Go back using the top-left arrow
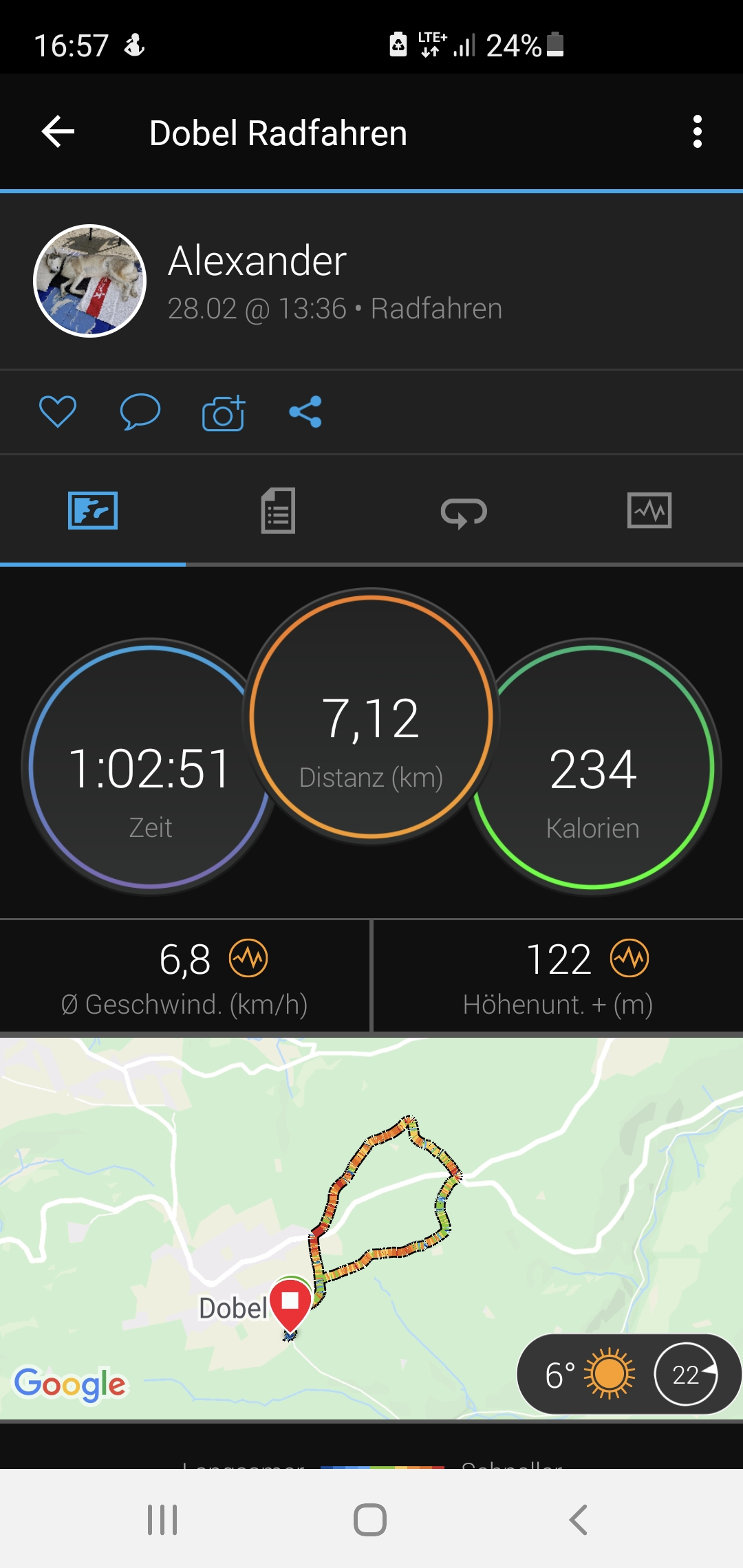743x1568 pixels. click(58, 132)
